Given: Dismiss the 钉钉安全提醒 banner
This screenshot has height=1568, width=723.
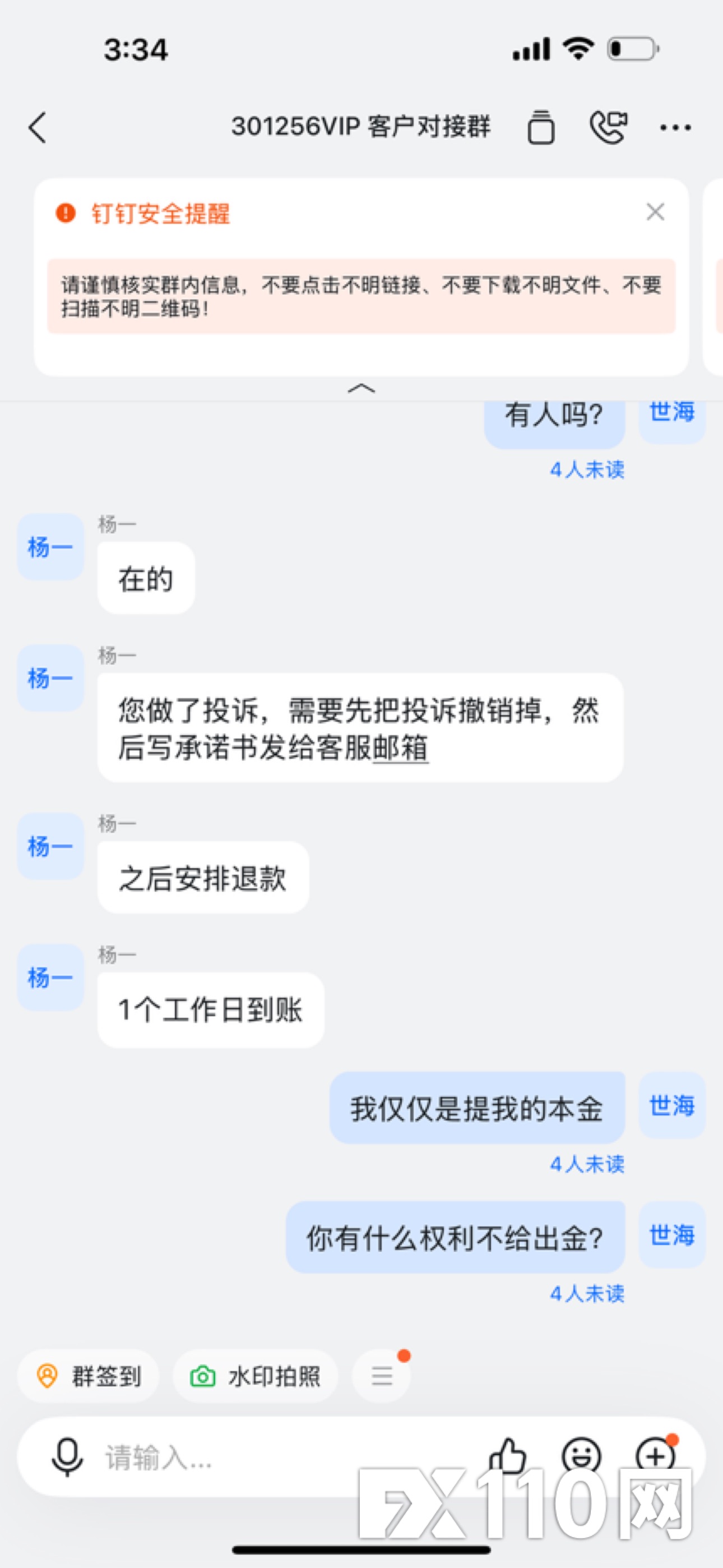Looking at the screenshot, I should pos(655,212).
